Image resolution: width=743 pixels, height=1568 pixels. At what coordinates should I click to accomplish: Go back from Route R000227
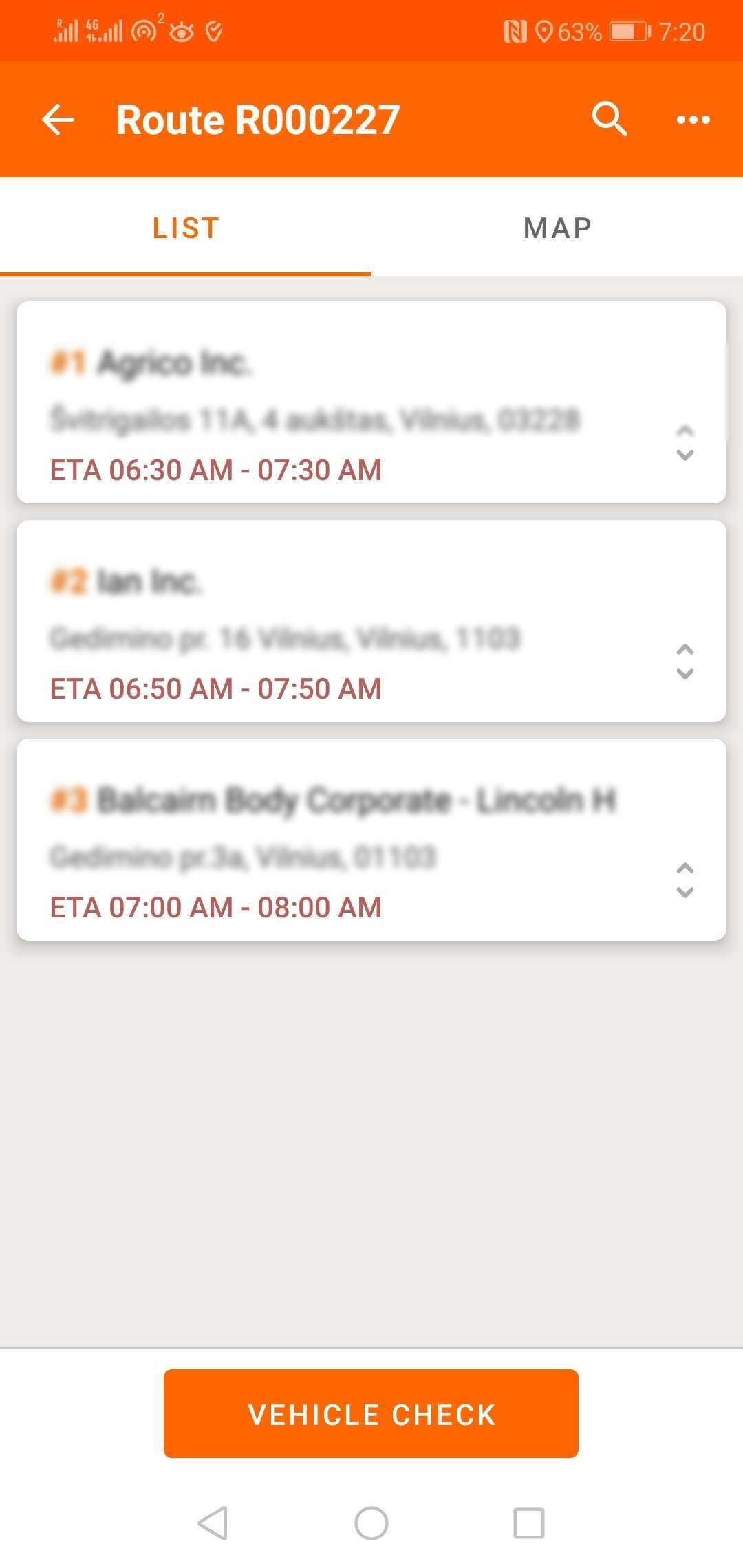(58, 120)
